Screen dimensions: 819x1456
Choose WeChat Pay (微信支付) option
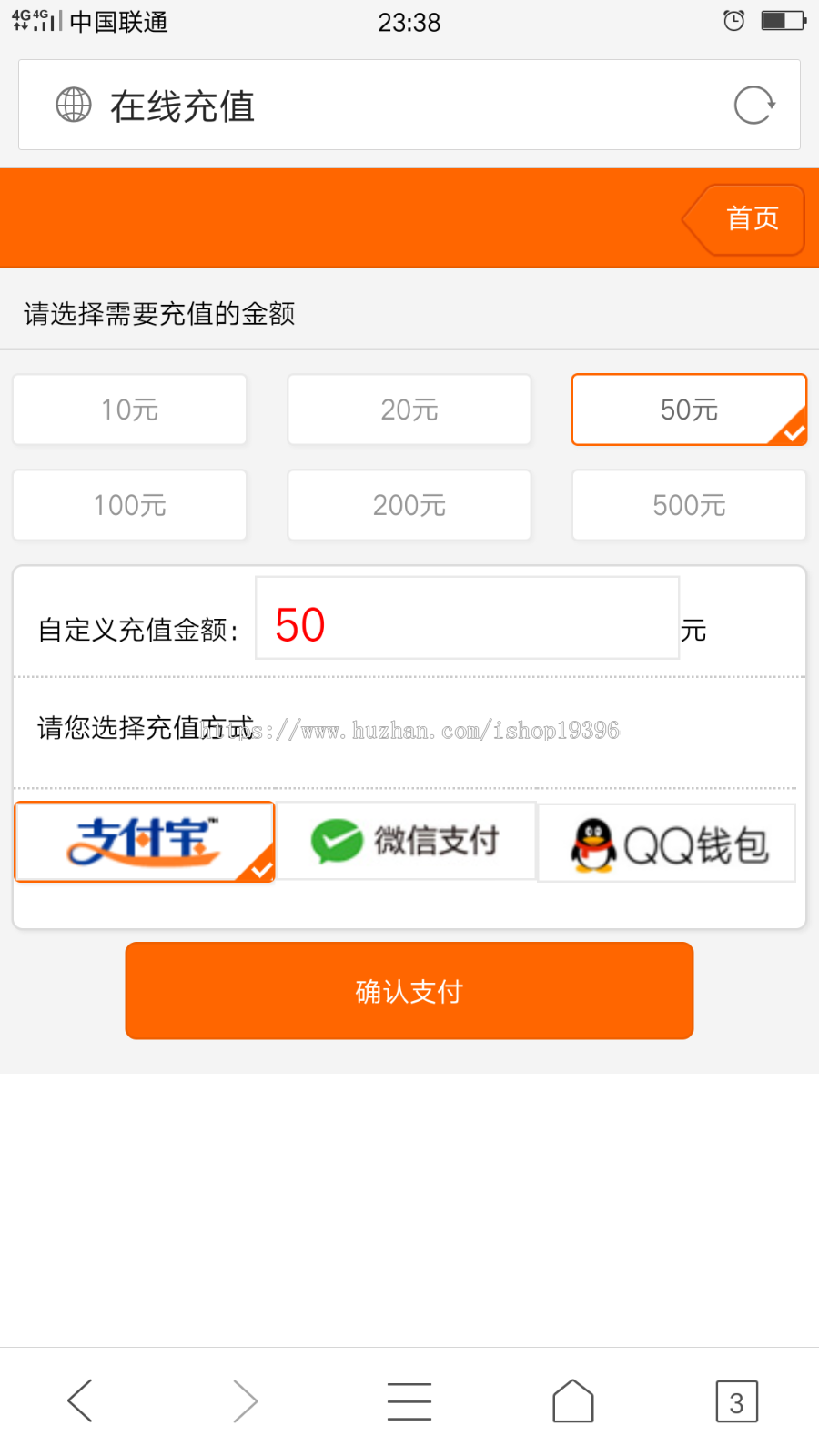406,842
